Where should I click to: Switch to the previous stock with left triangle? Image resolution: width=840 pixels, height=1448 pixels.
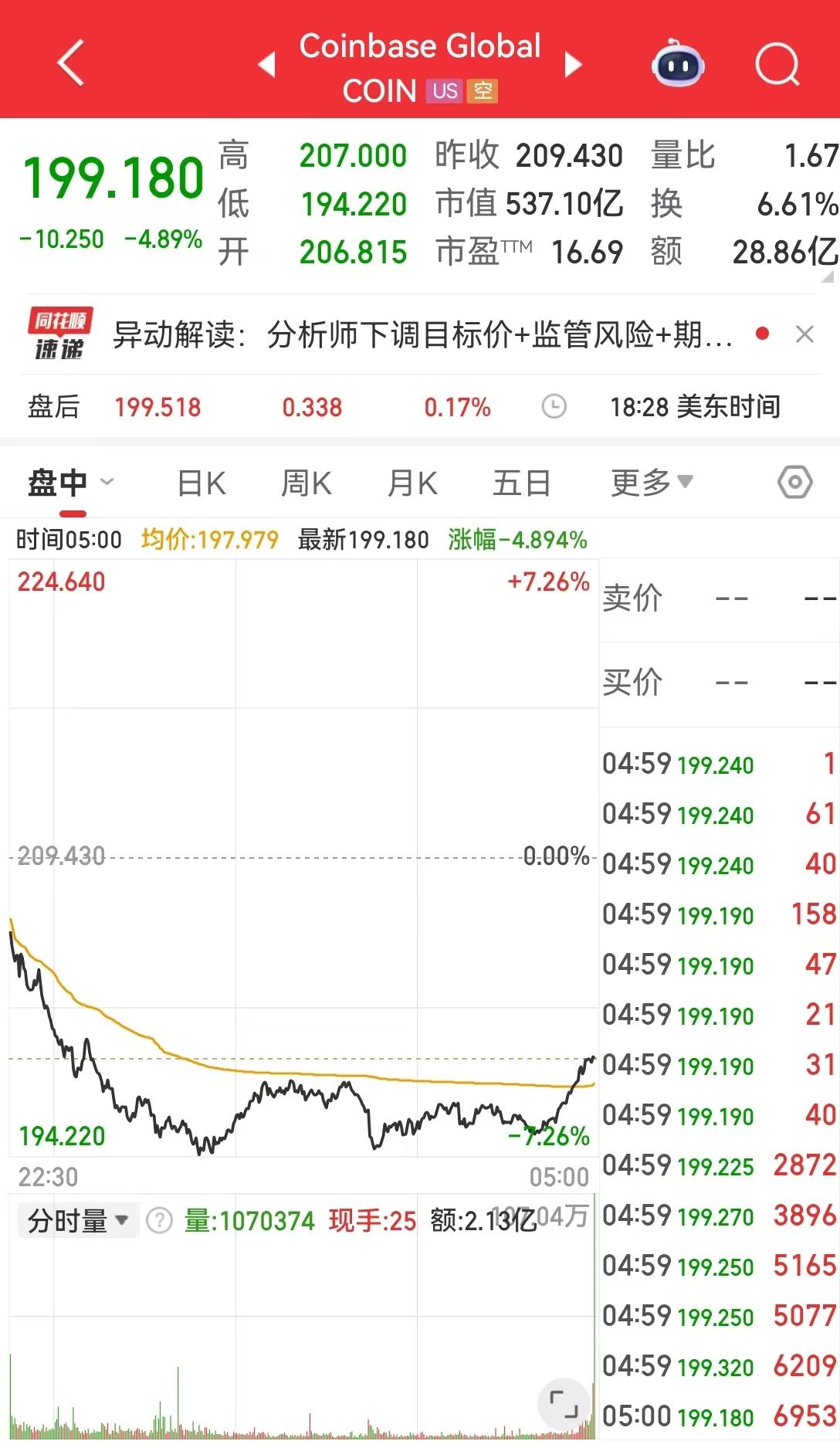267,64
